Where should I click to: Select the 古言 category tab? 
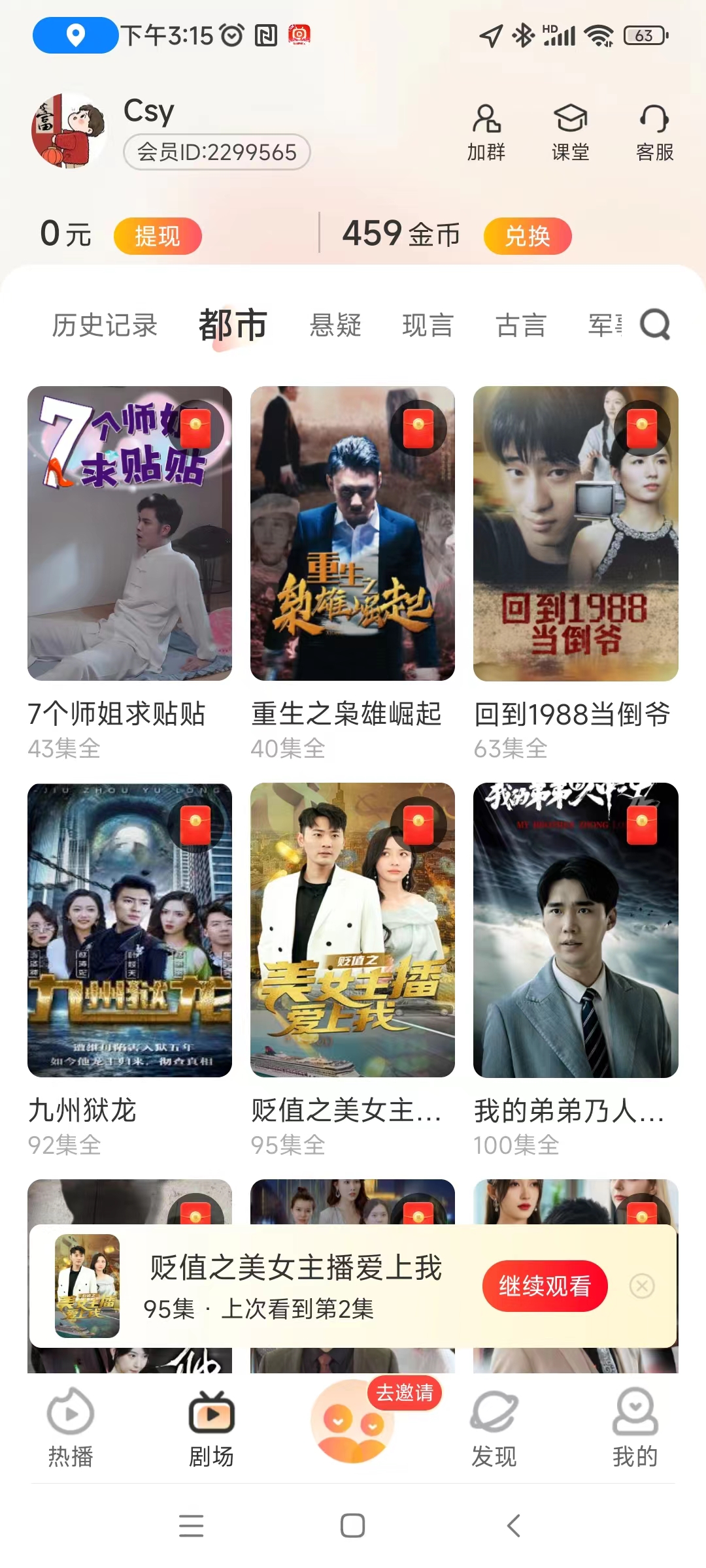(521, 325)
